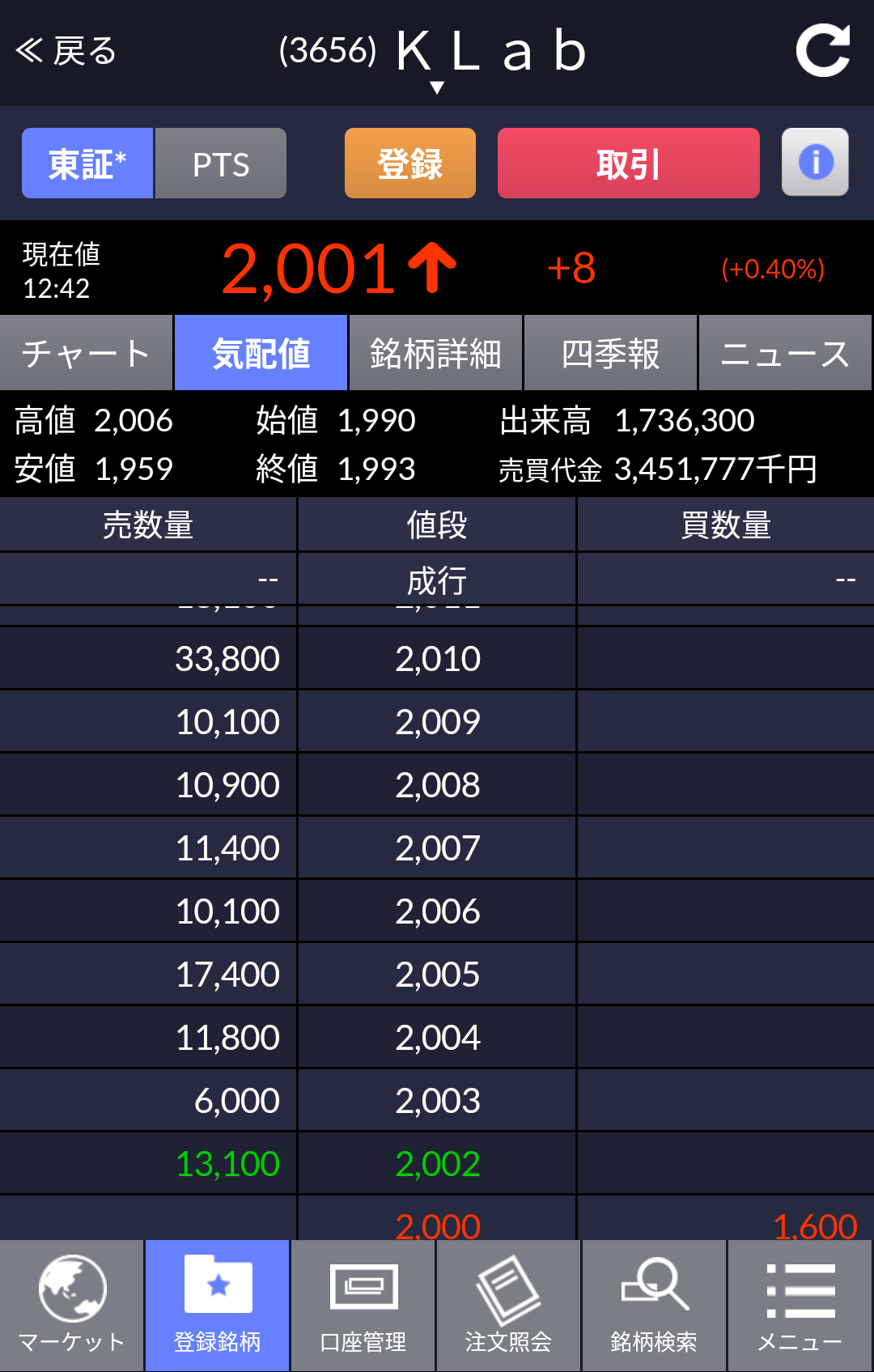874x1372 pixels.
Task: Select the 東証 exchange
Action: pos(87,164)
